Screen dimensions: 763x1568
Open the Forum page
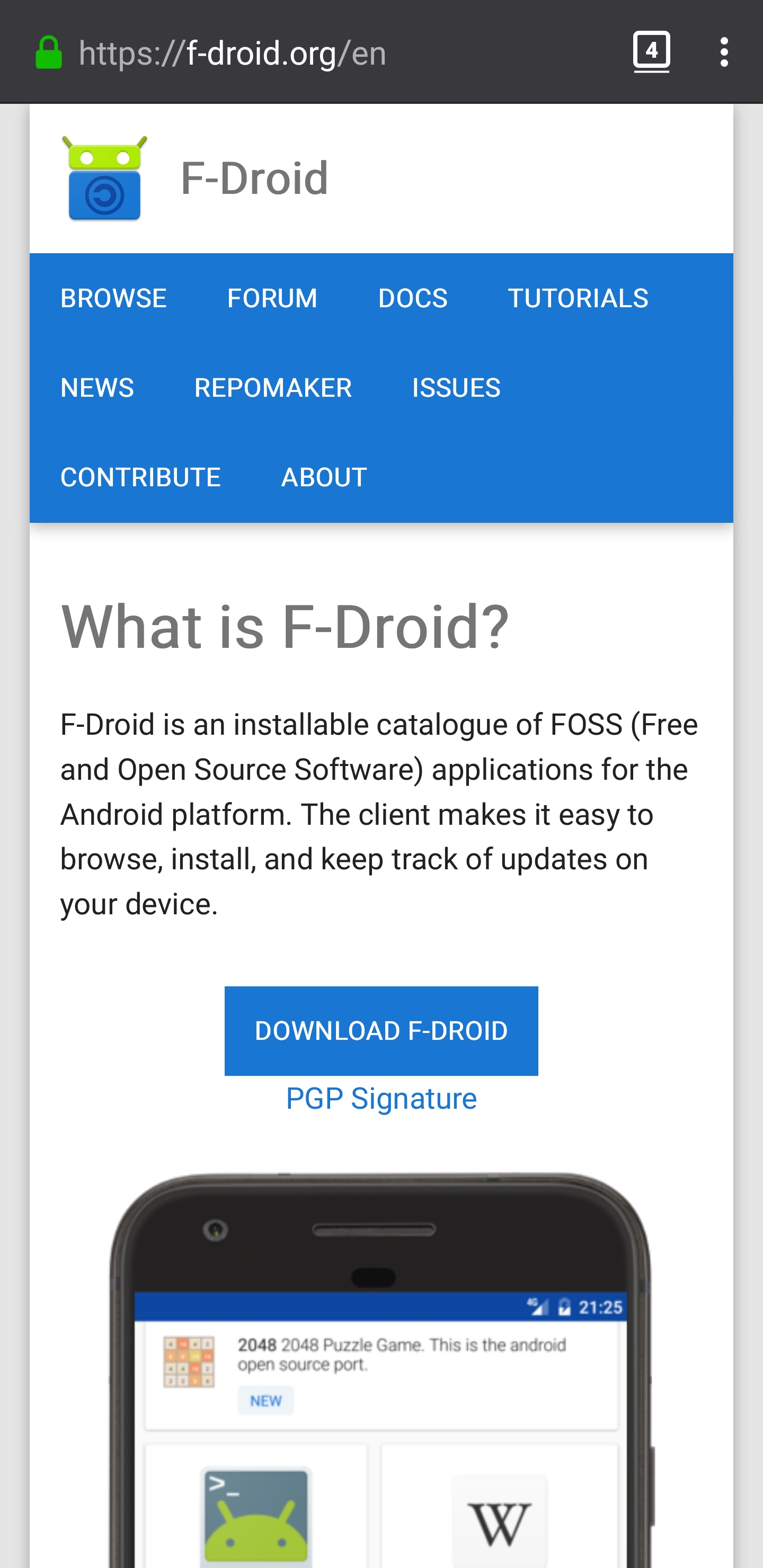click(x=272, y=298)
